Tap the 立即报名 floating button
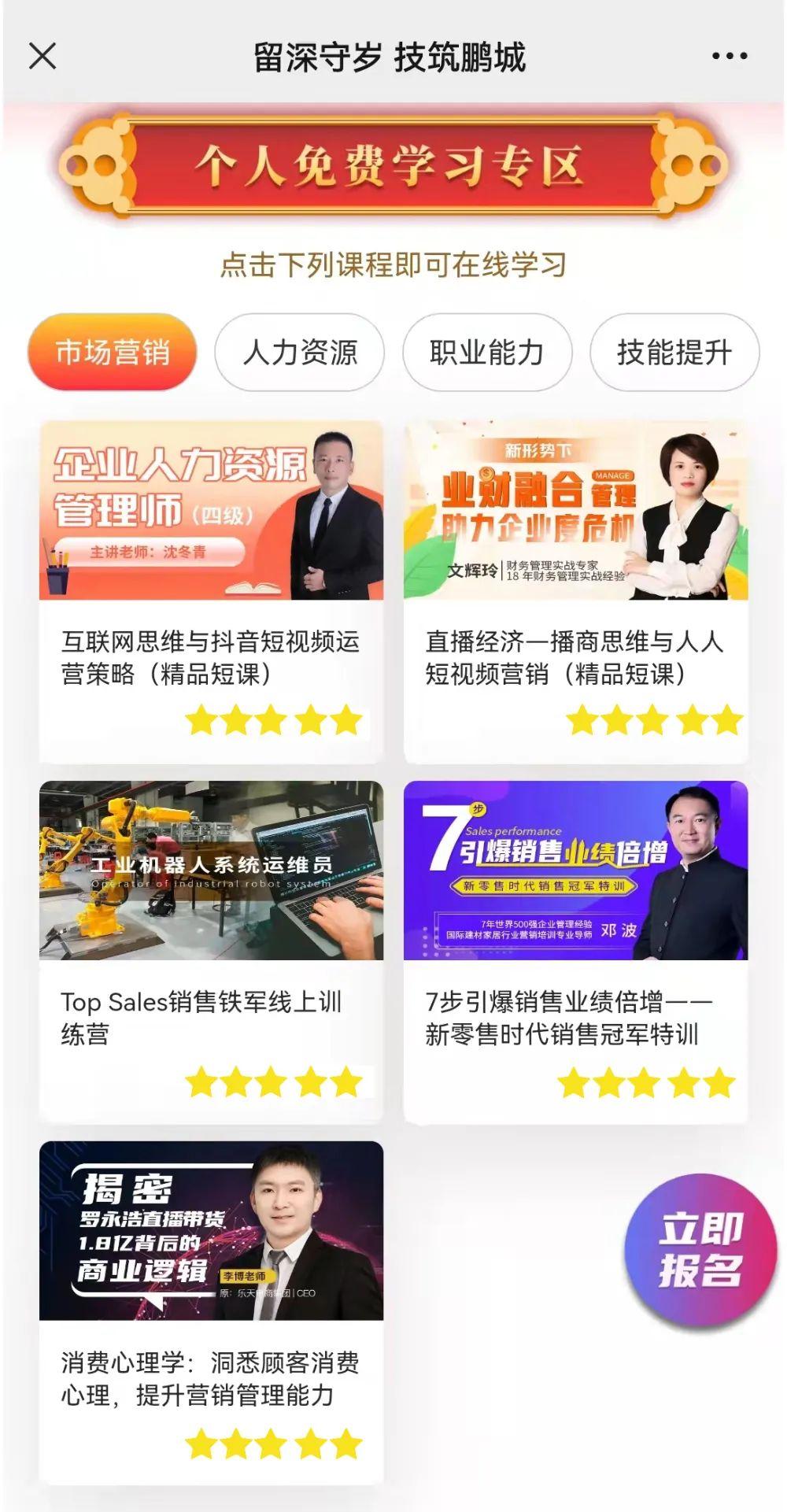The image size is (787, 1512). pyautogui.click(x=700, y=1250)
